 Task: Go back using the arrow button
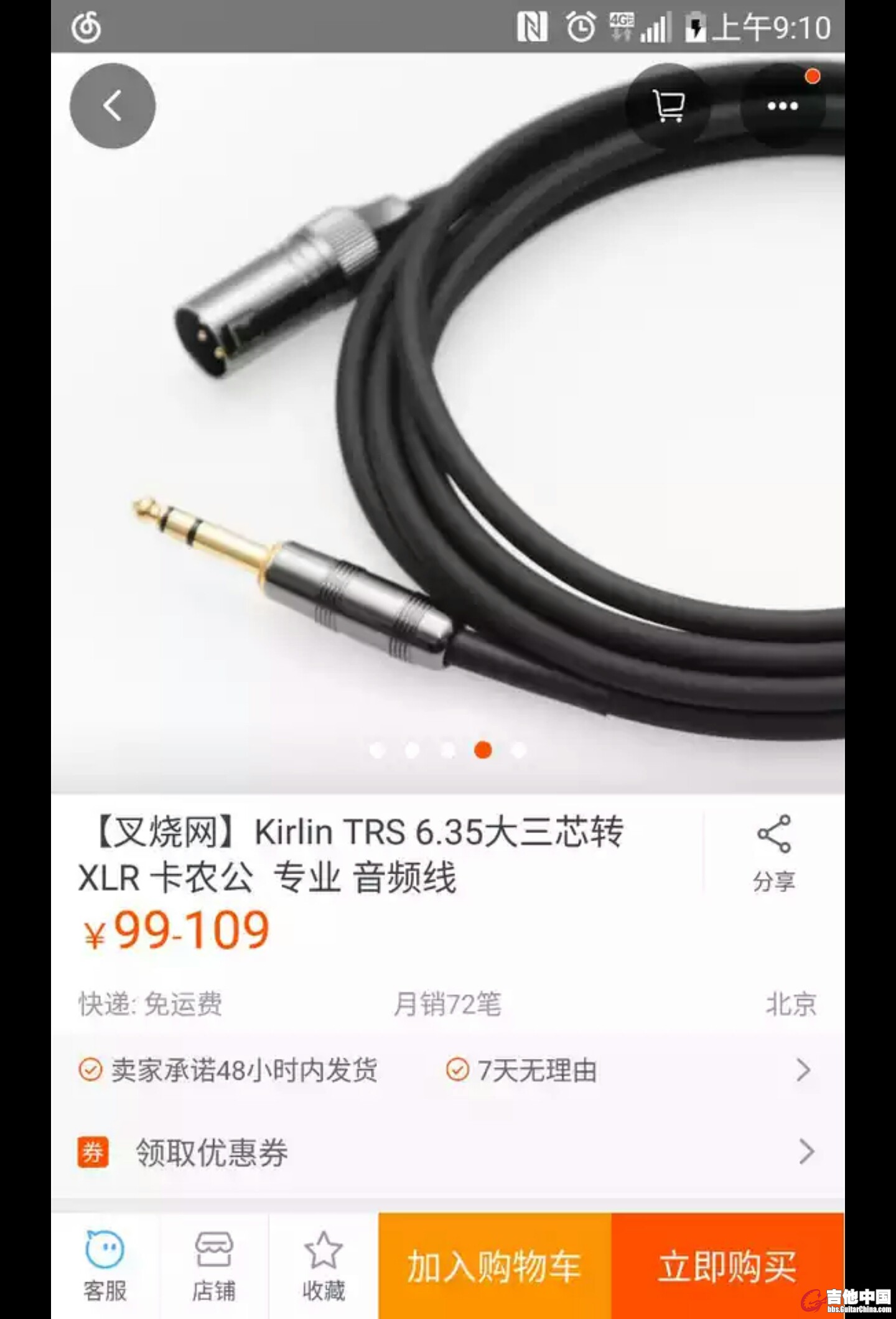point(113,106)
